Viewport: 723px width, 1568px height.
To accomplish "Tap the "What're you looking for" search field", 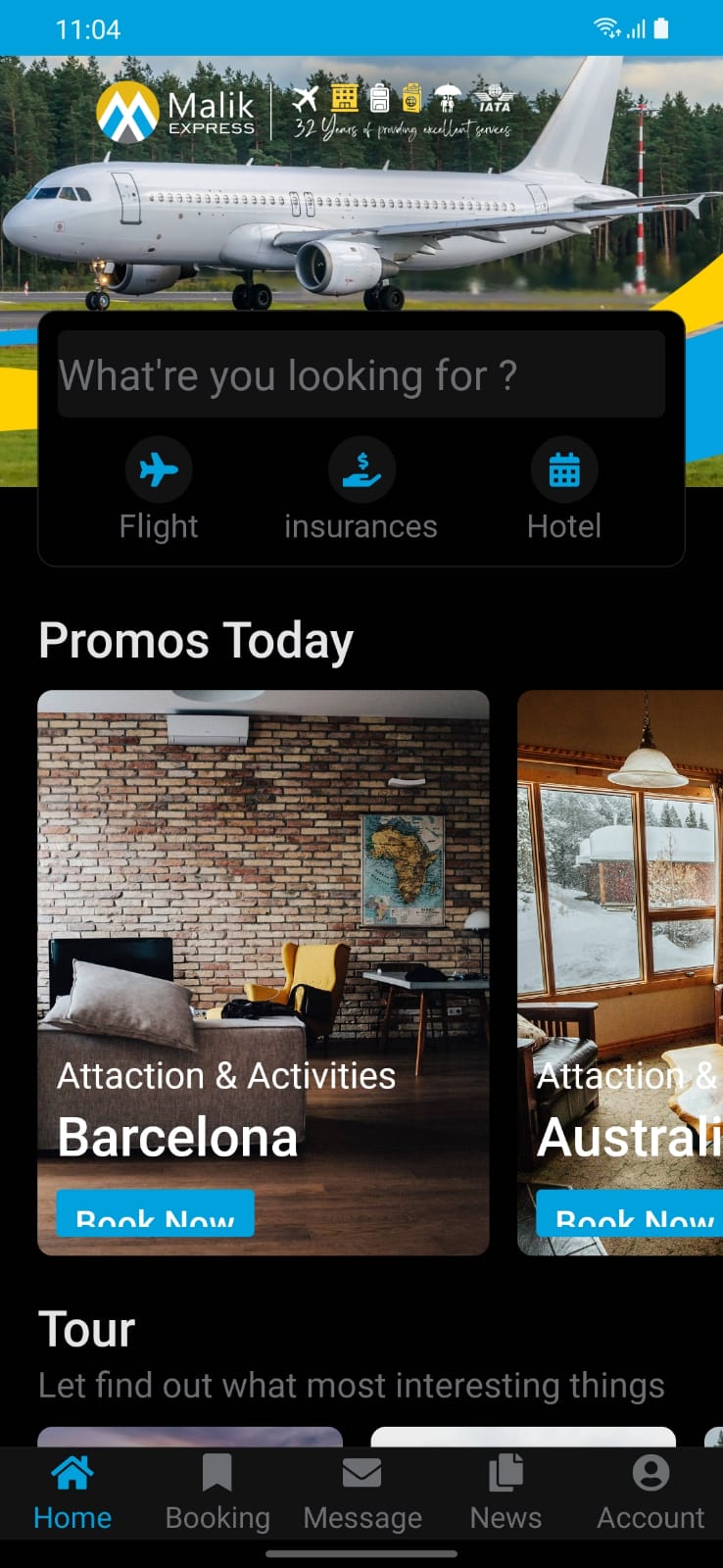I will click(x=361, y=374).
